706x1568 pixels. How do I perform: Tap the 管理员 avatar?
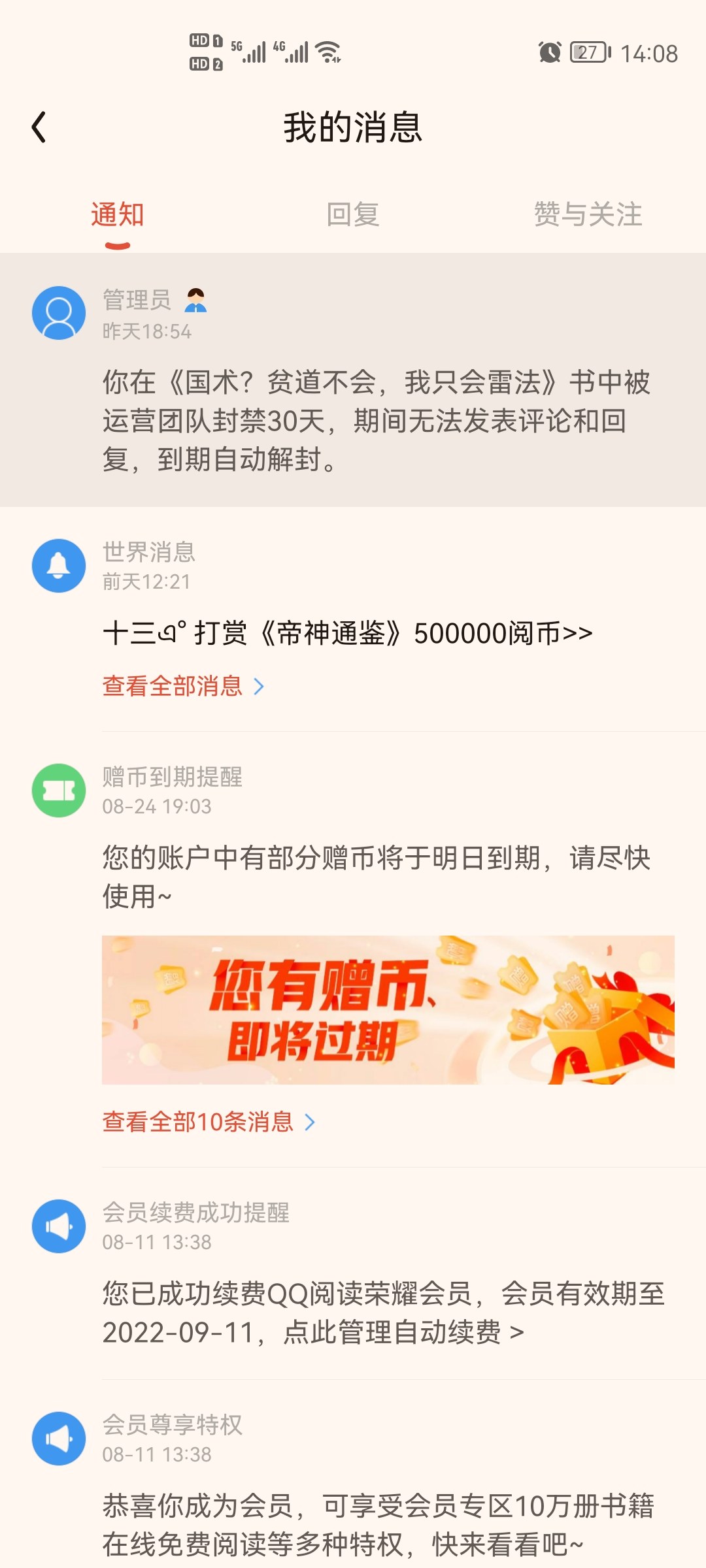(59, 313)
